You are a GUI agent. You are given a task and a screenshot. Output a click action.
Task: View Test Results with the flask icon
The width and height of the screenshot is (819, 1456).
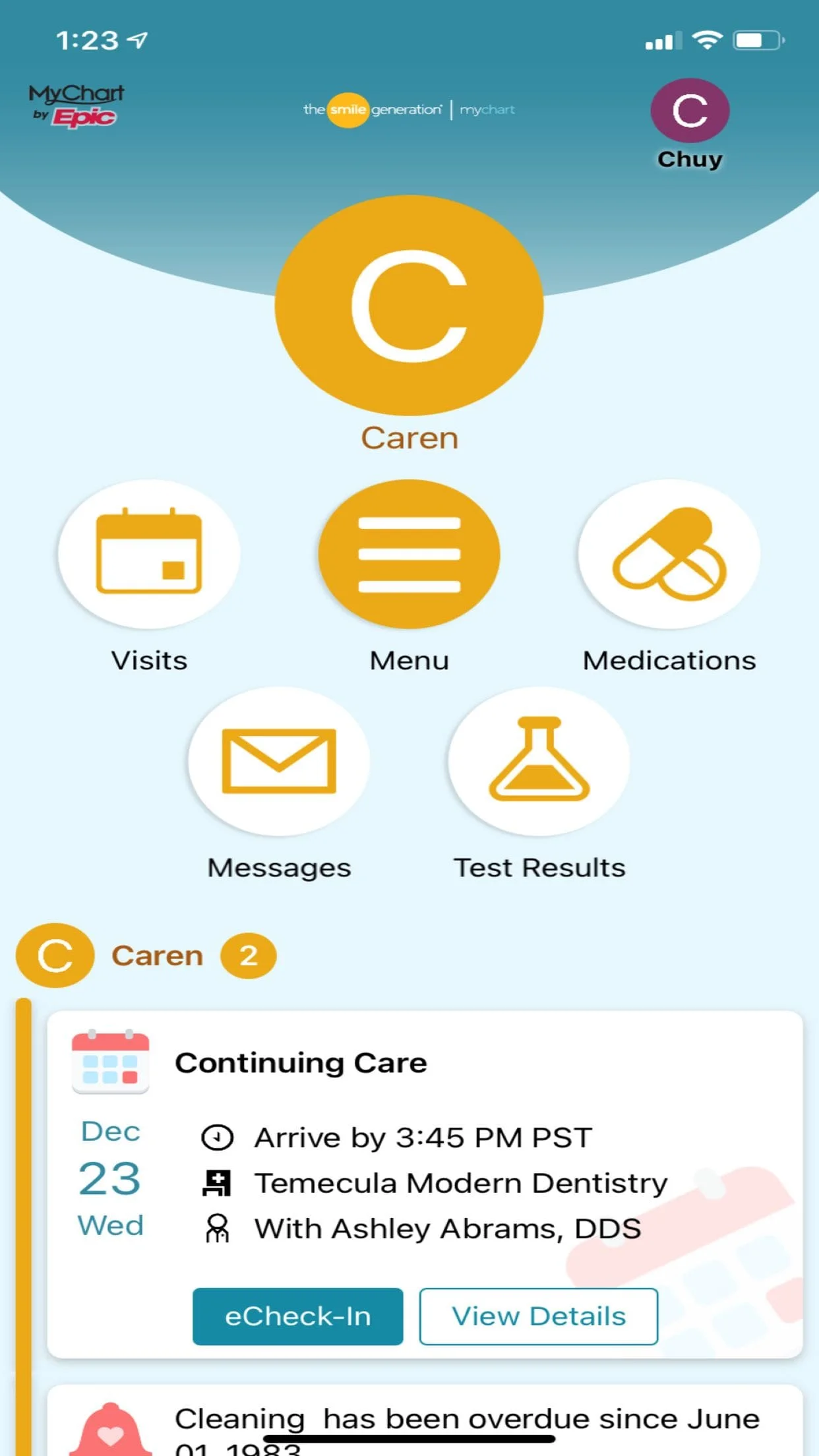[x=539, y=762]
